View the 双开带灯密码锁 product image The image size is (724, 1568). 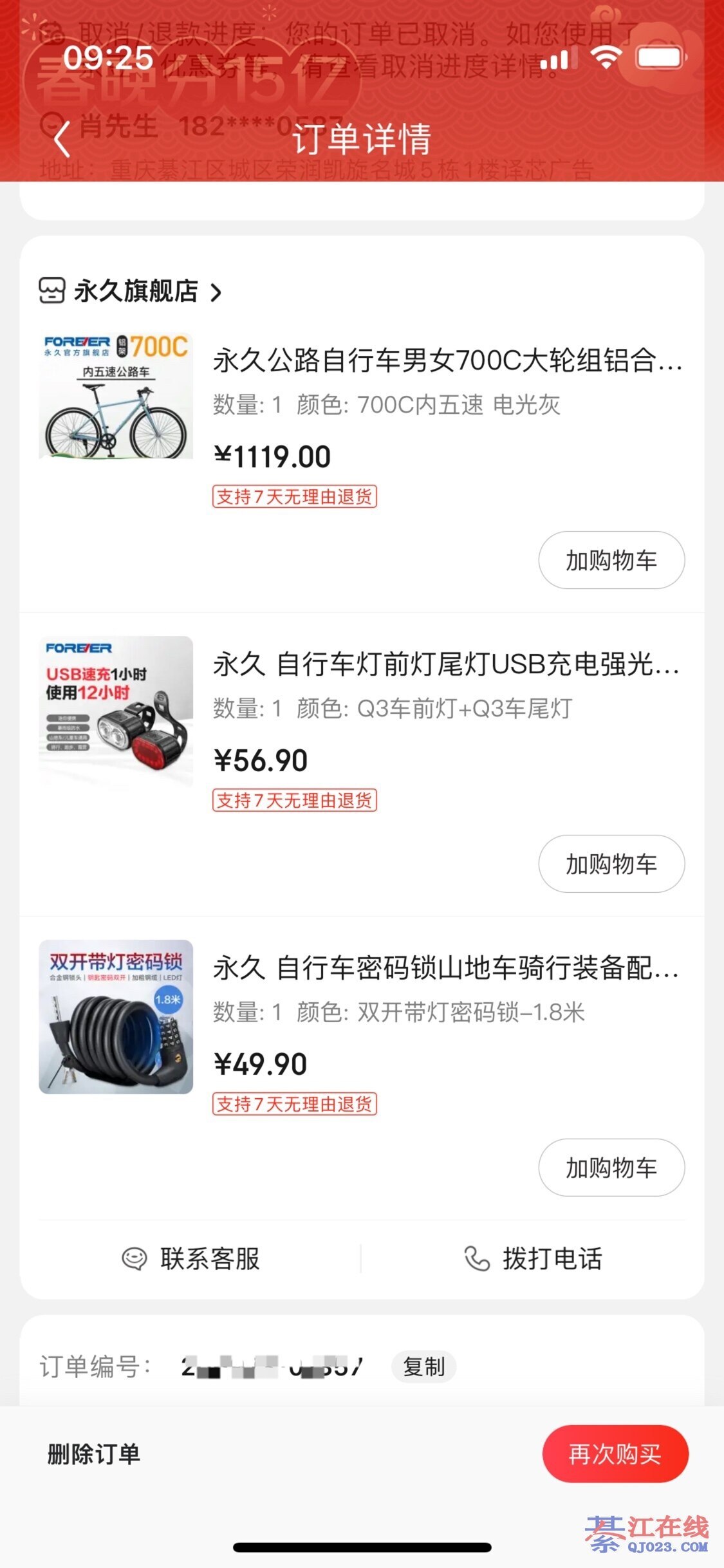pos(116,1016)
